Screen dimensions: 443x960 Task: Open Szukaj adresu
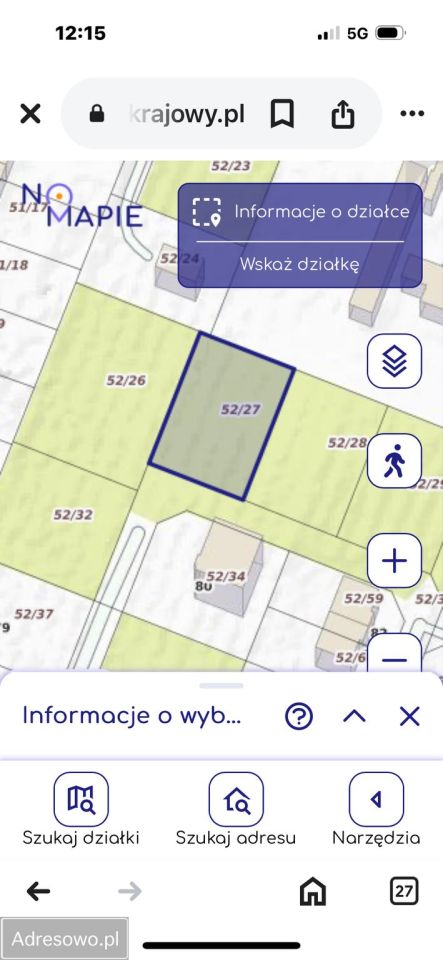[236, 810]
